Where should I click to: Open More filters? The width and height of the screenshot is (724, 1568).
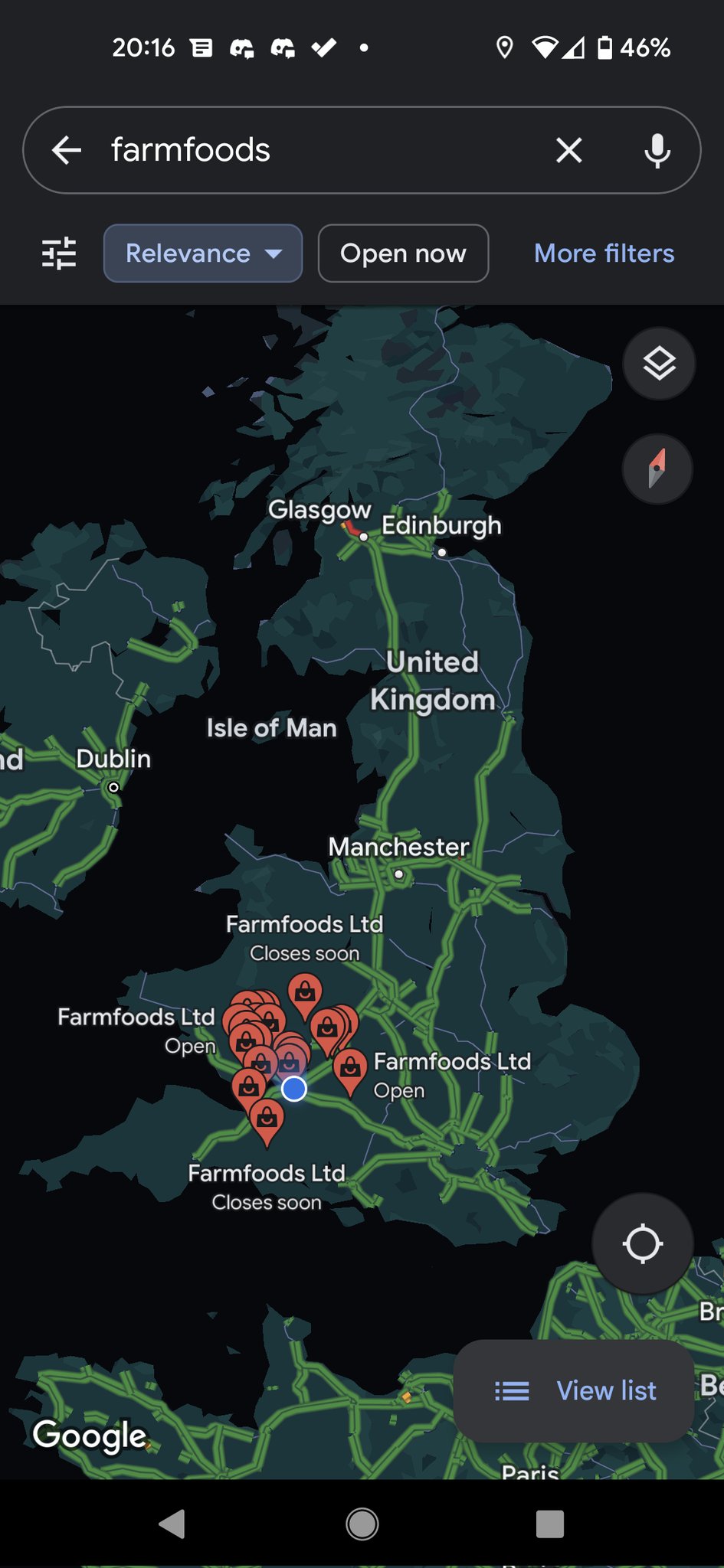tap(604, 253)
